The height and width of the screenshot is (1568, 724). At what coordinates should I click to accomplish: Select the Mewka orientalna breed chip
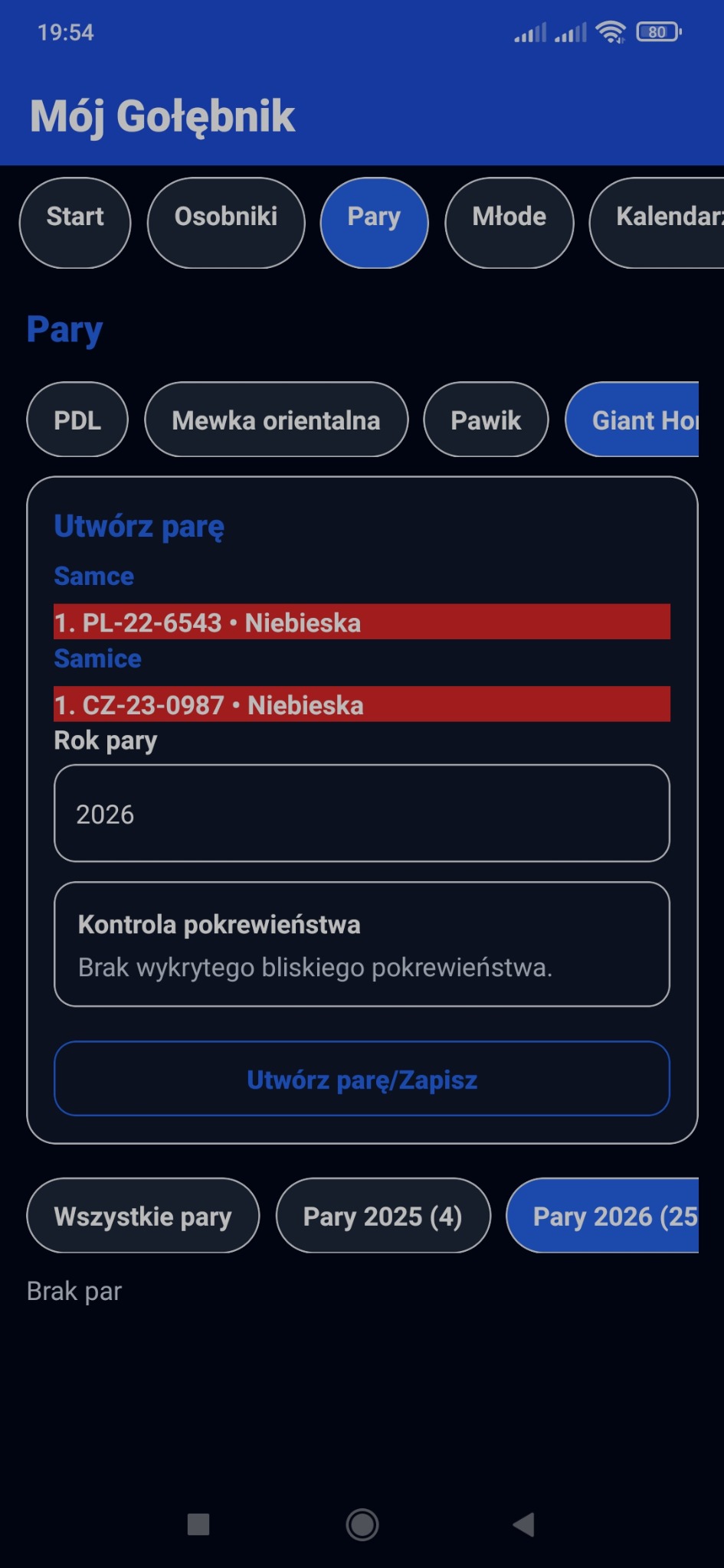pos(277,420)
